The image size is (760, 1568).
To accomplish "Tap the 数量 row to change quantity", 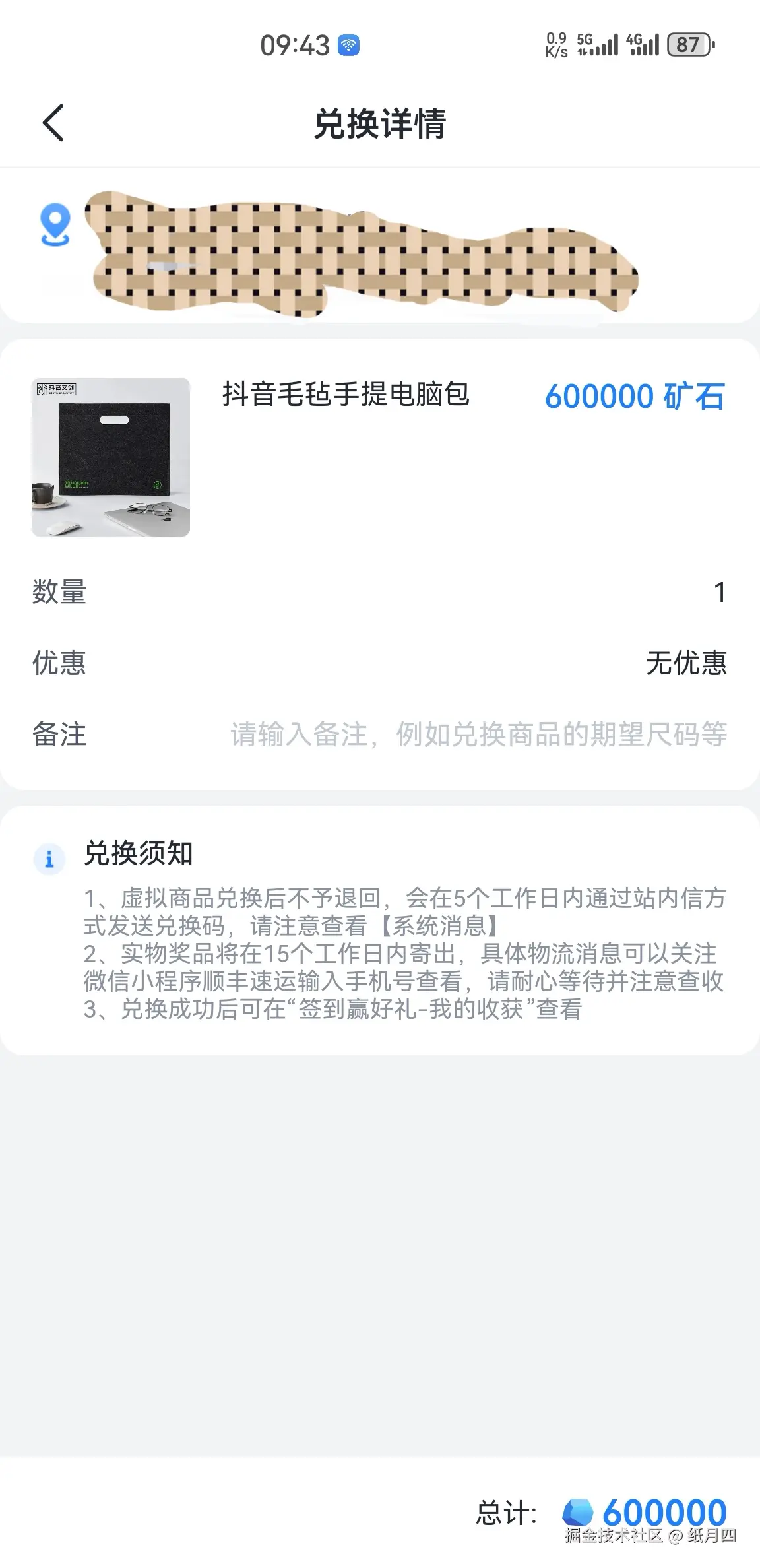I will [x=380, y=593].
